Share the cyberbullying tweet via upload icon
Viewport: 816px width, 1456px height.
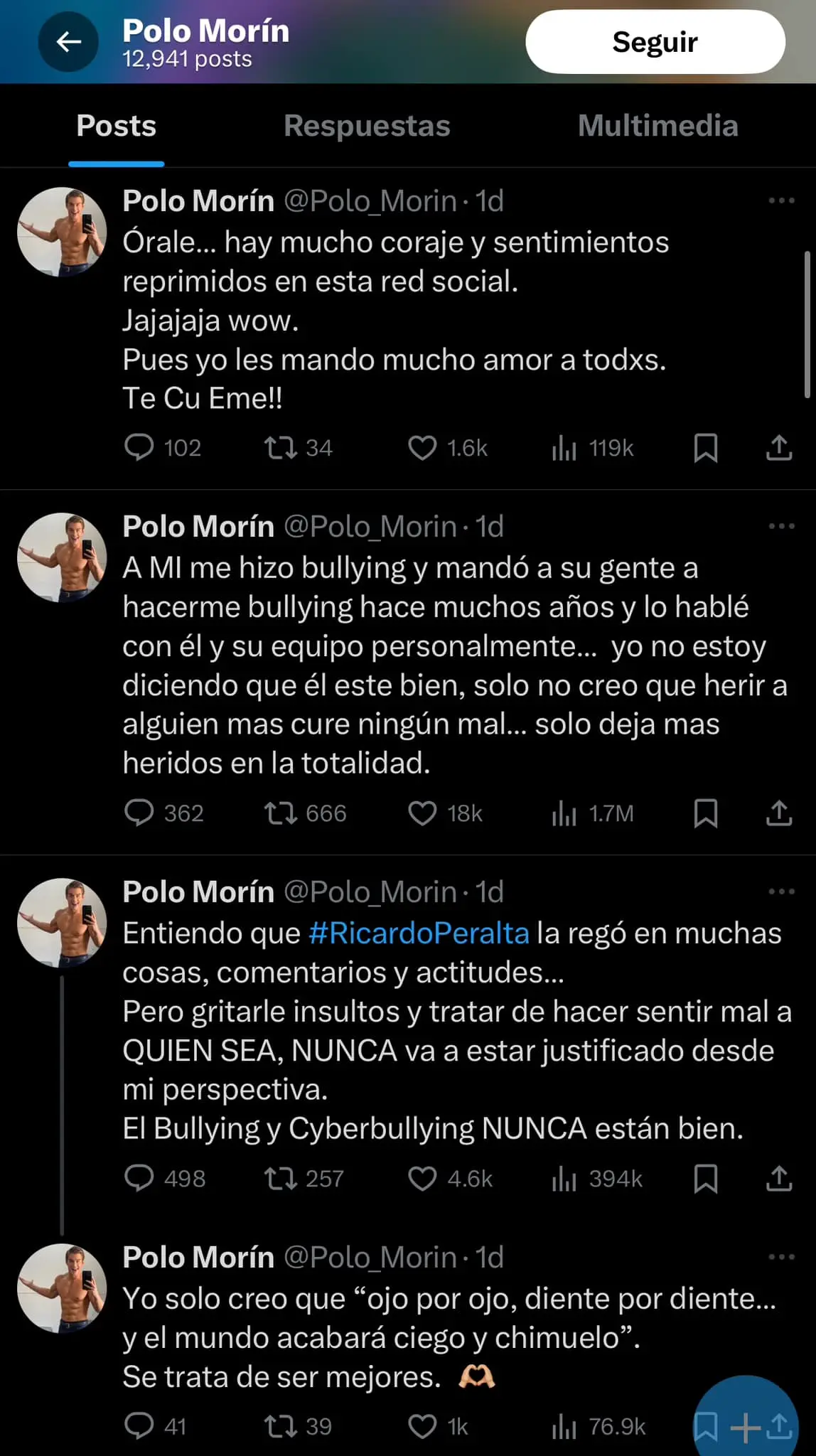(779, 1179)
